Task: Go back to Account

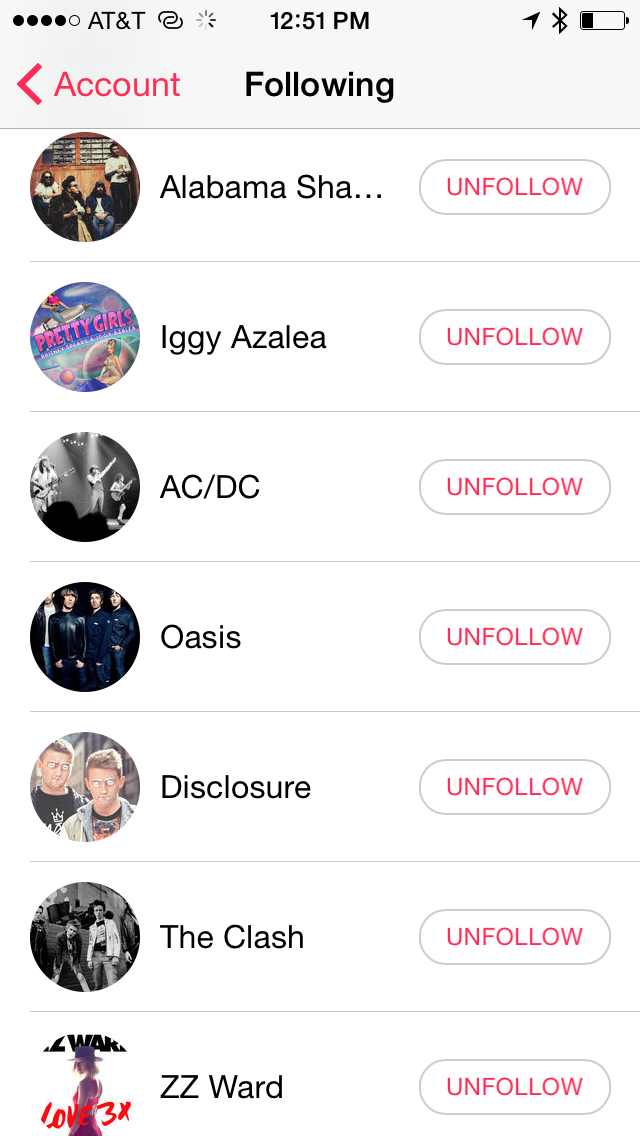Action: [x=100, y=85]
